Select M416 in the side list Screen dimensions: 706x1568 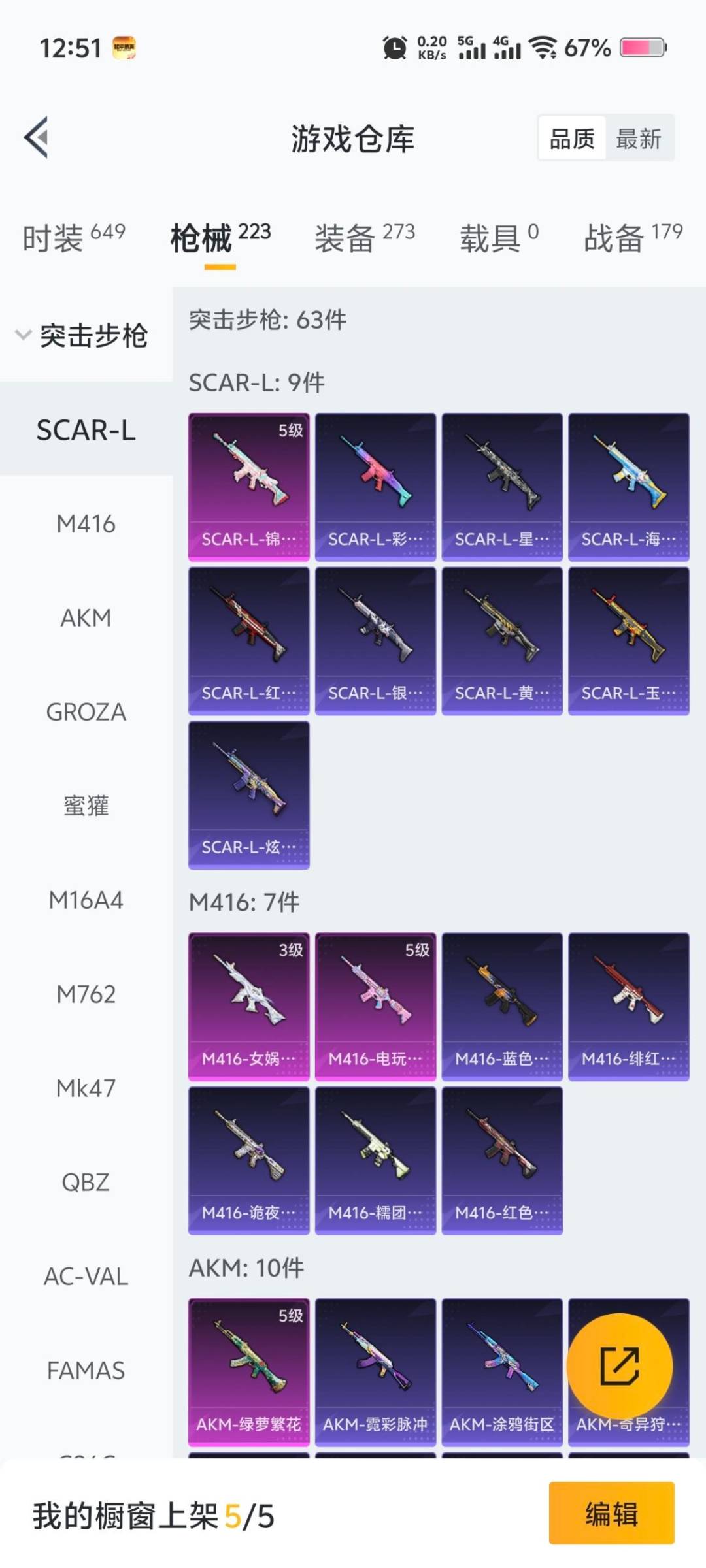[86, 524]
